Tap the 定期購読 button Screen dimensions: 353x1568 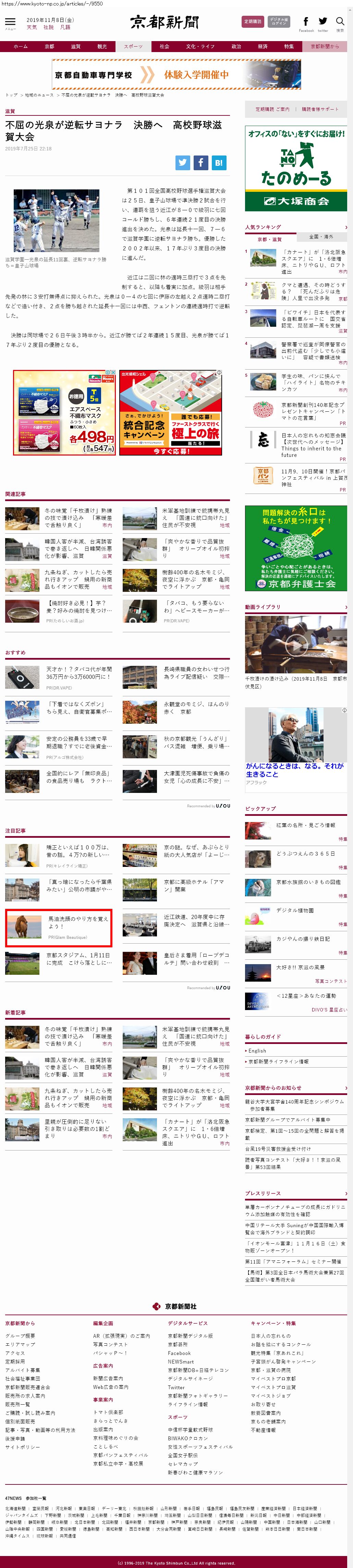(253, 22)
